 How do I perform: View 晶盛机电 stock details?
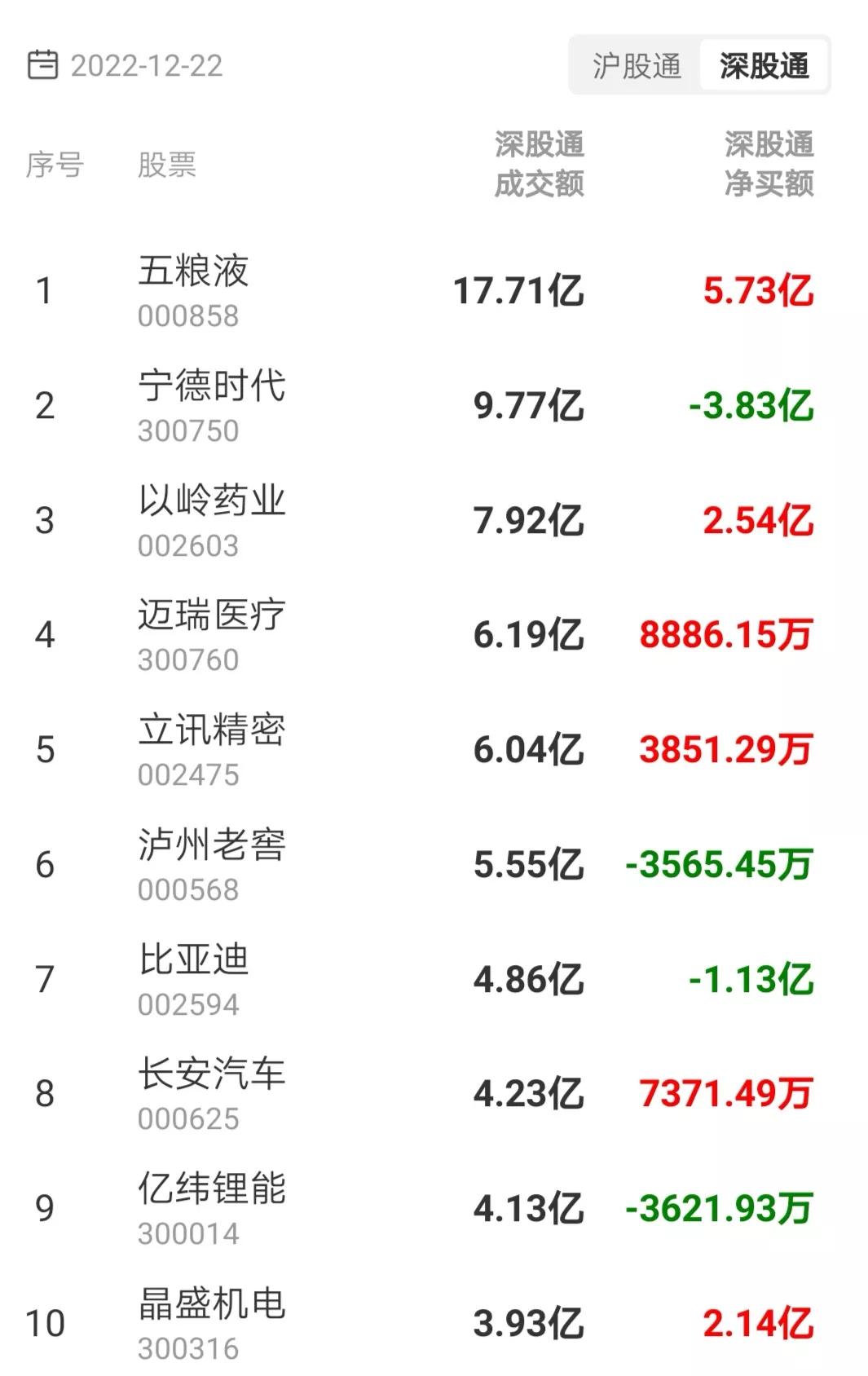434,1323
